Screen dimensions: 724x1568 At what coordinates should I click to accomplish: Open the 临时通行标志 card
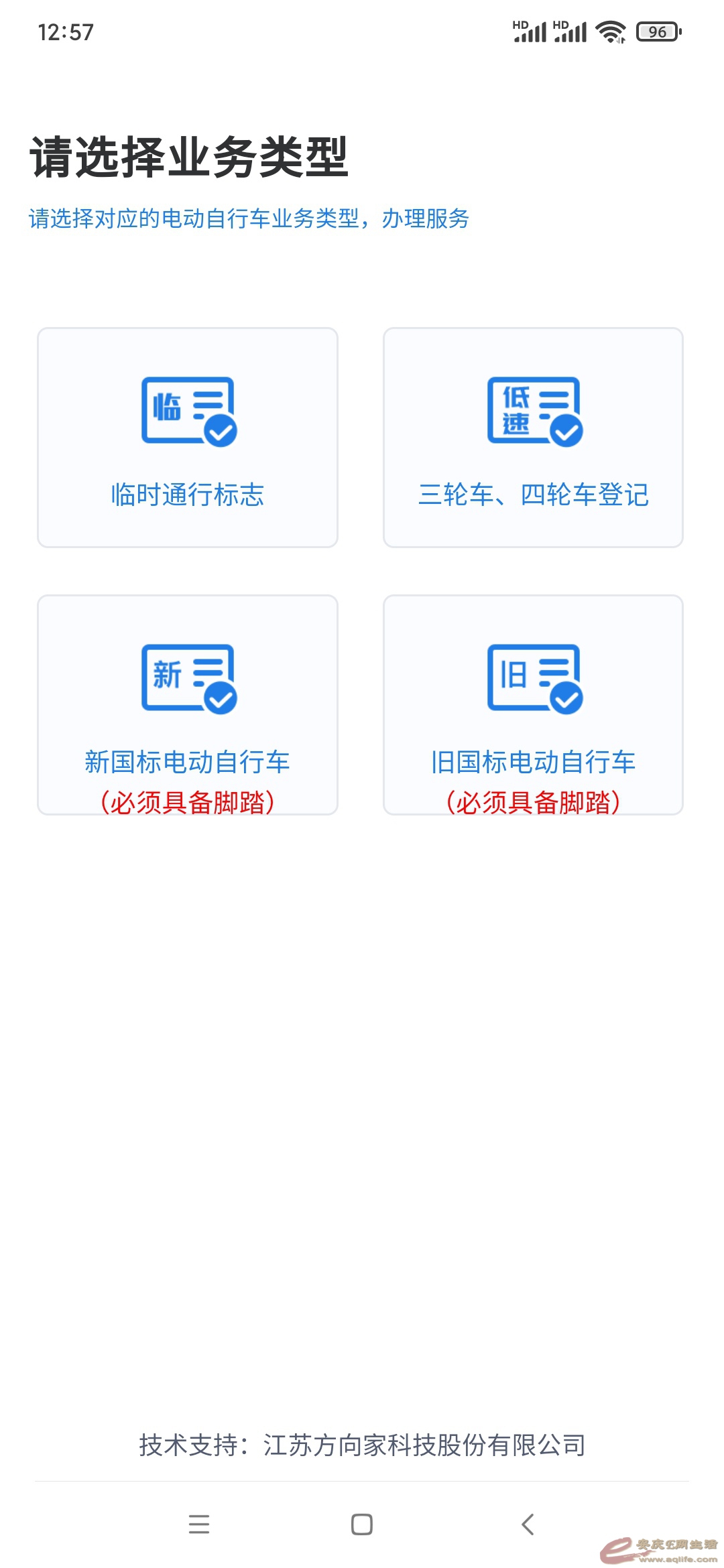(x=188, y=438)
